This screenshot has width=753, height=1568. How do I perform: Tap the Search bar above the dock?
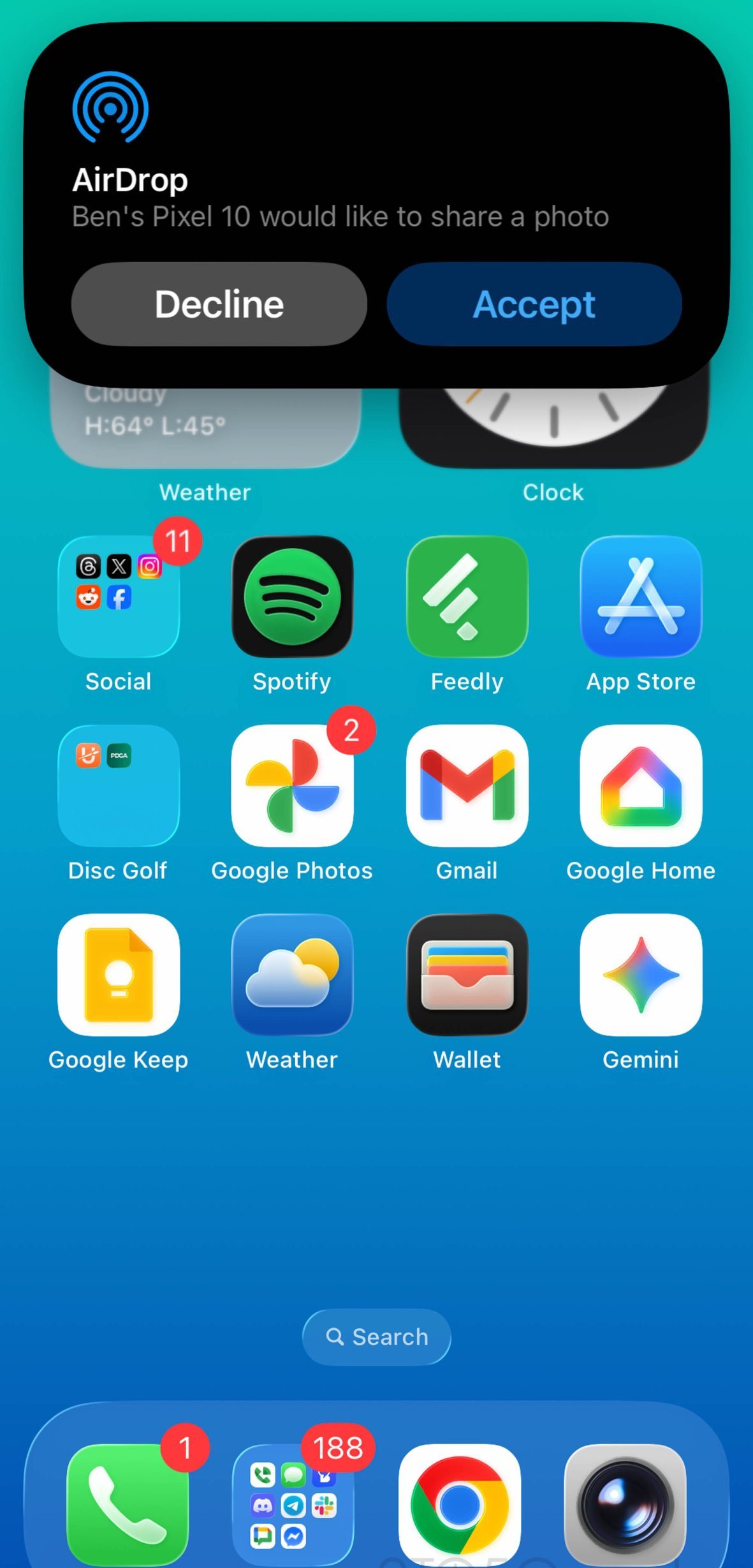(376, 1337)
